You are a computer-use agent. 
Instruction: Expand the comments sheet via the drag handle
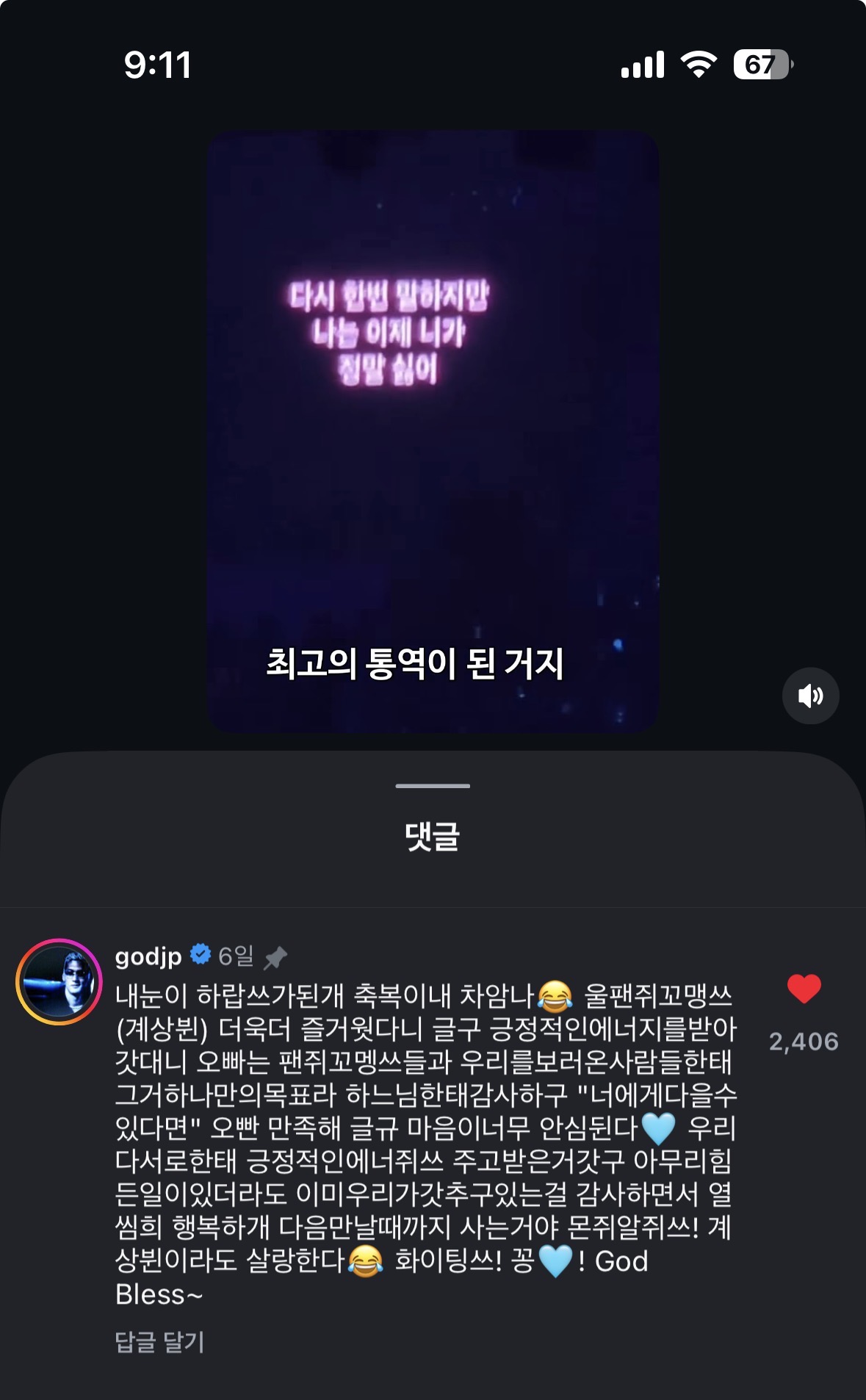coord(433,786)
